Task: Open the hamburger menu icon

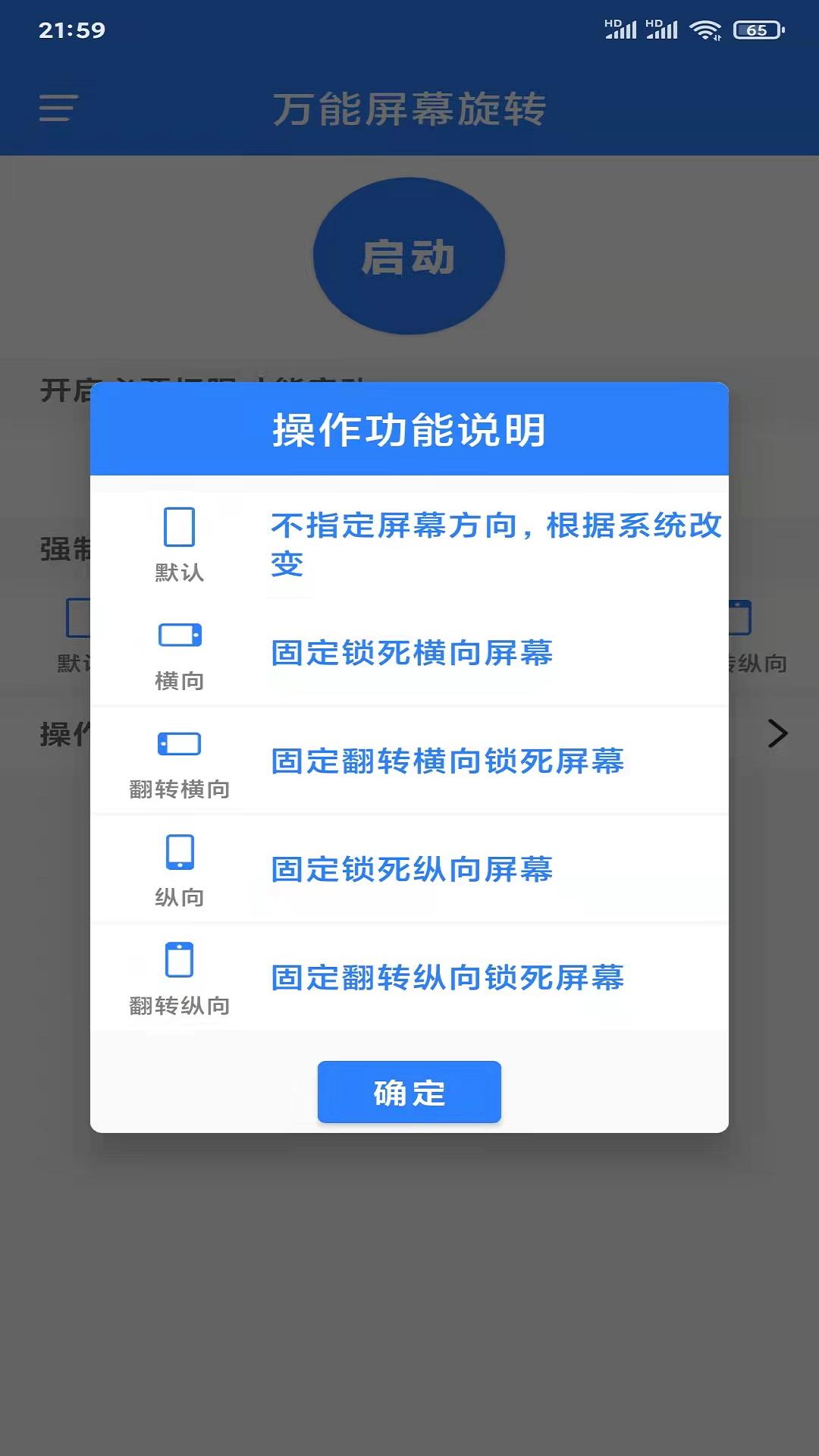Action: [57, 110]
